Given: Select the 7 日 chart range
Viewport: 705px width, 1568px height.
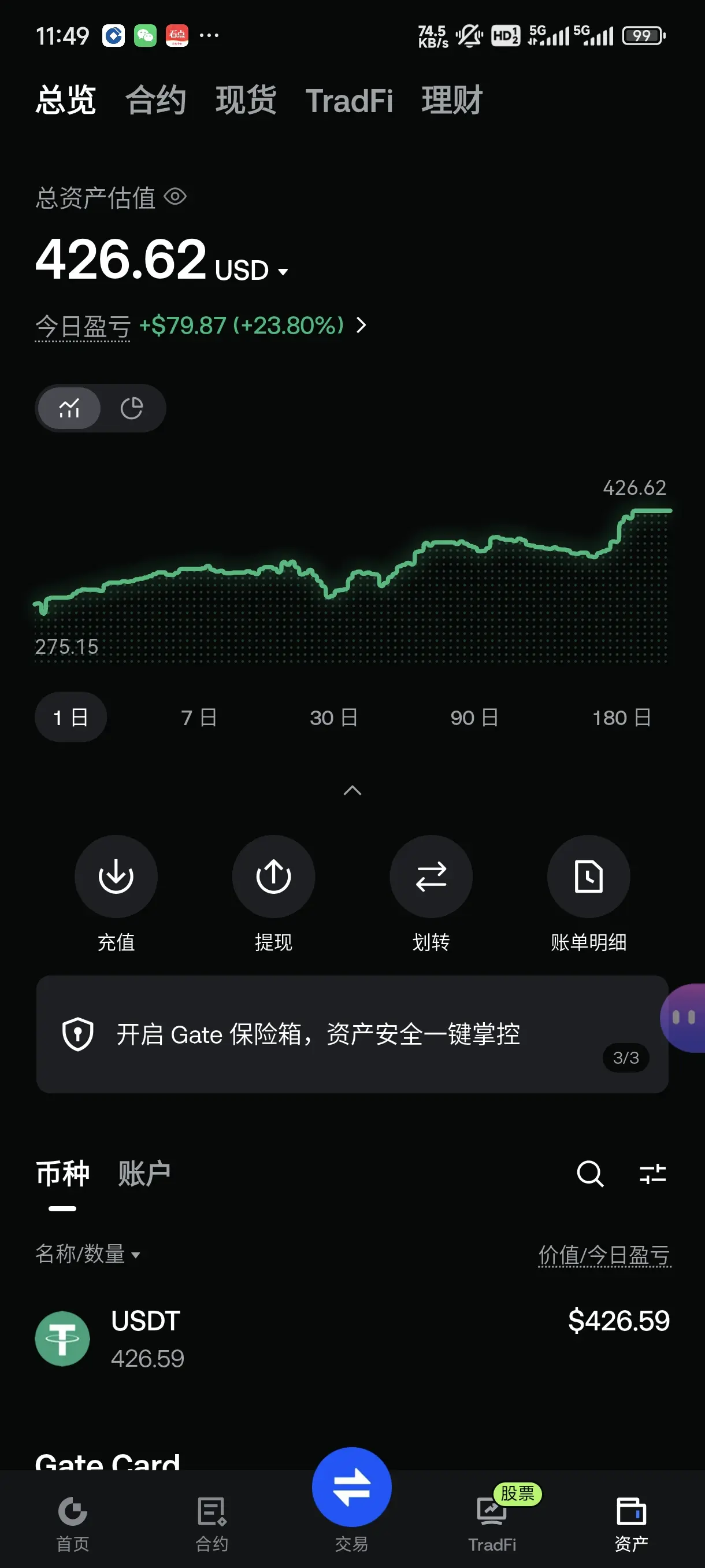Looking at the screenshot, I should (199, 717).
